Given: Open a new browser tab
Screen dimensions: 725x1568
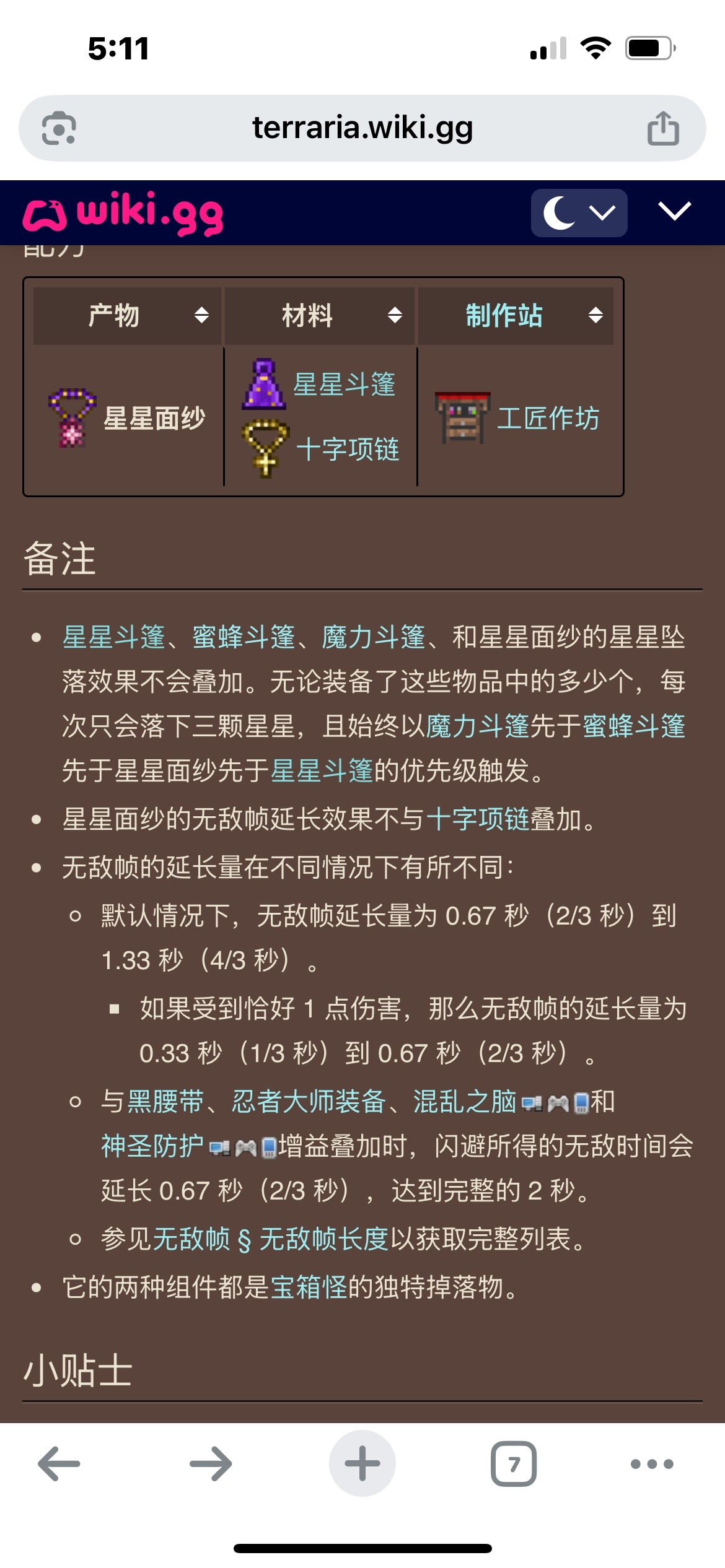Looking at the screenshot, I should (362, 1463).
